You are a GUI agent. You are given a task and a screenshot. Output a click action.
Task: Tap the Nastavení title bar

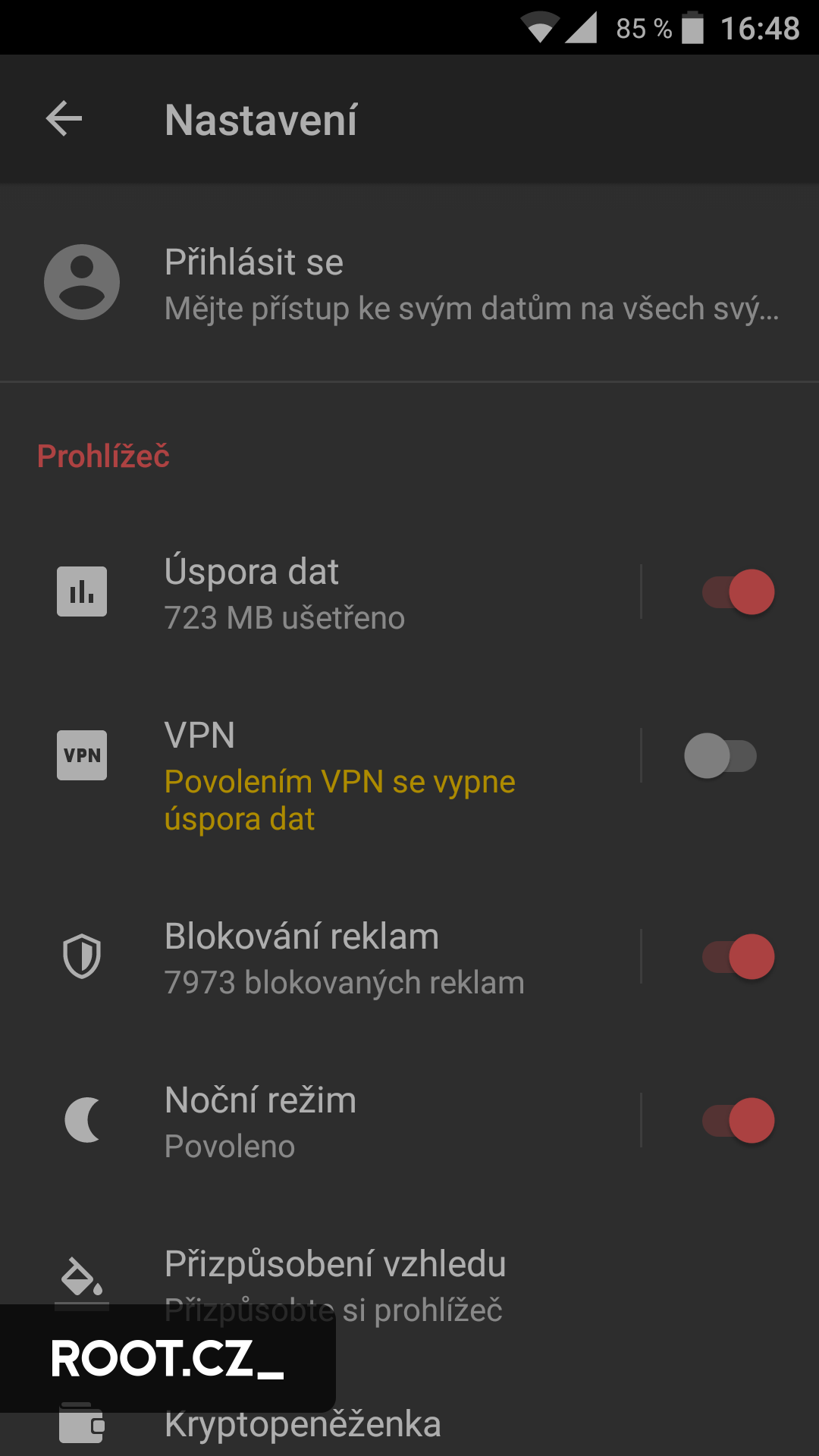pos(261,119)
